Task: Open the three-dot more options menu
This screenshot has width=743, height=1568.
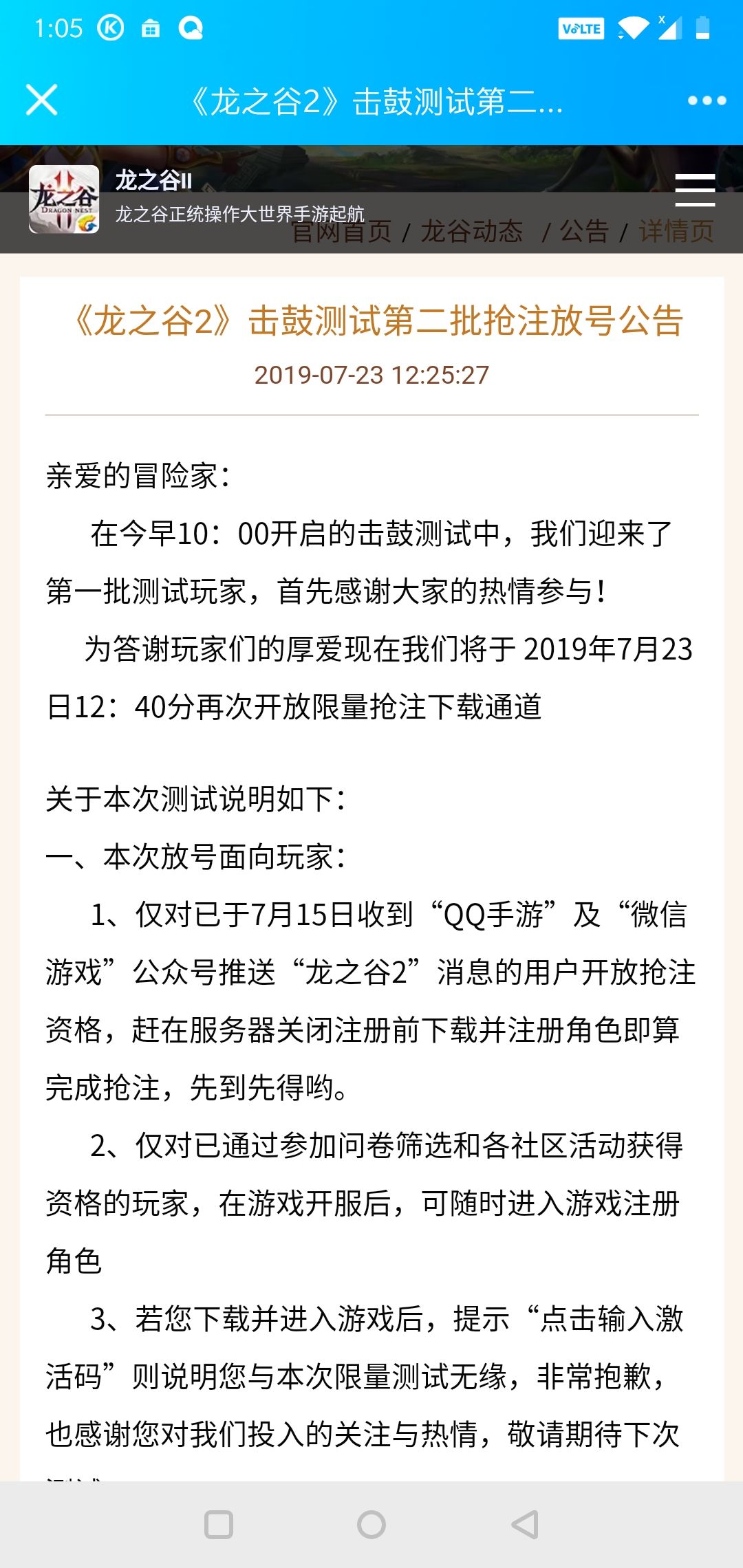Action: coord(707,100)
